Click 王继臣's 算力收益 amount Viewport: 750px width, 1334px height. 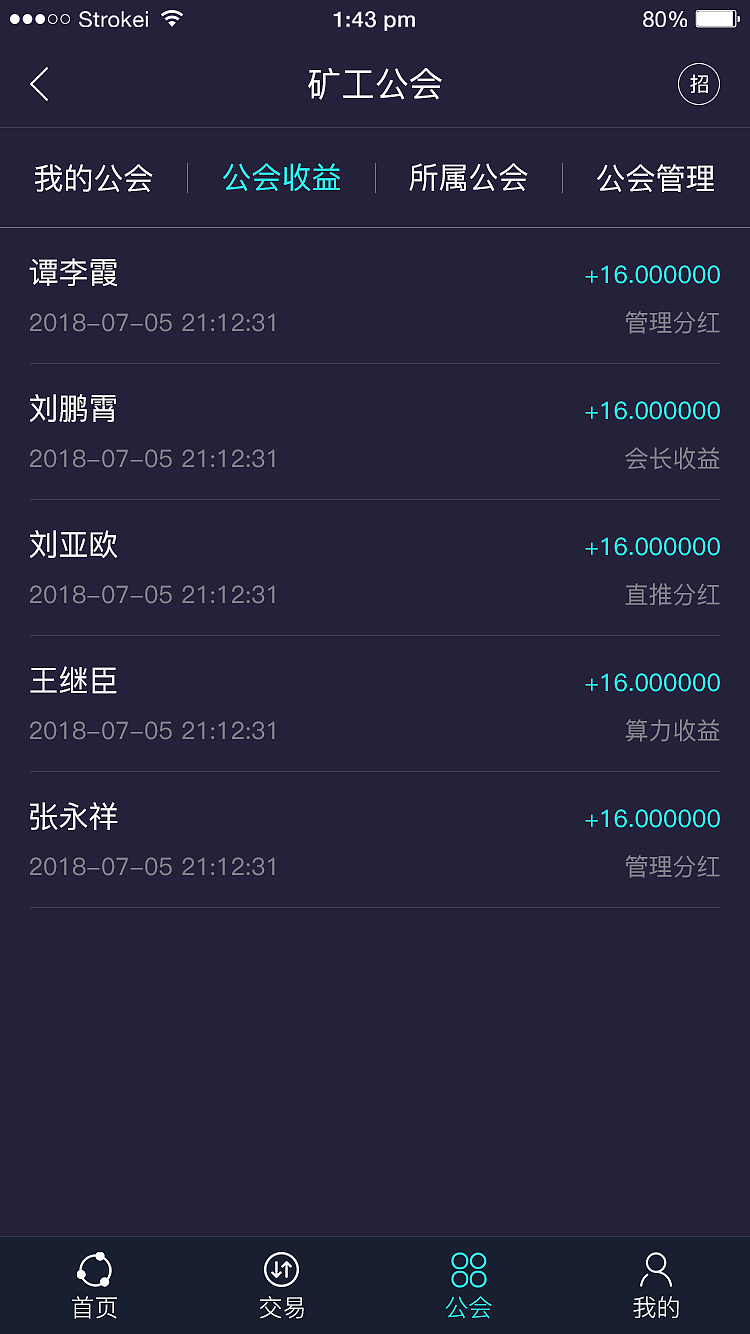pos(653,682)
